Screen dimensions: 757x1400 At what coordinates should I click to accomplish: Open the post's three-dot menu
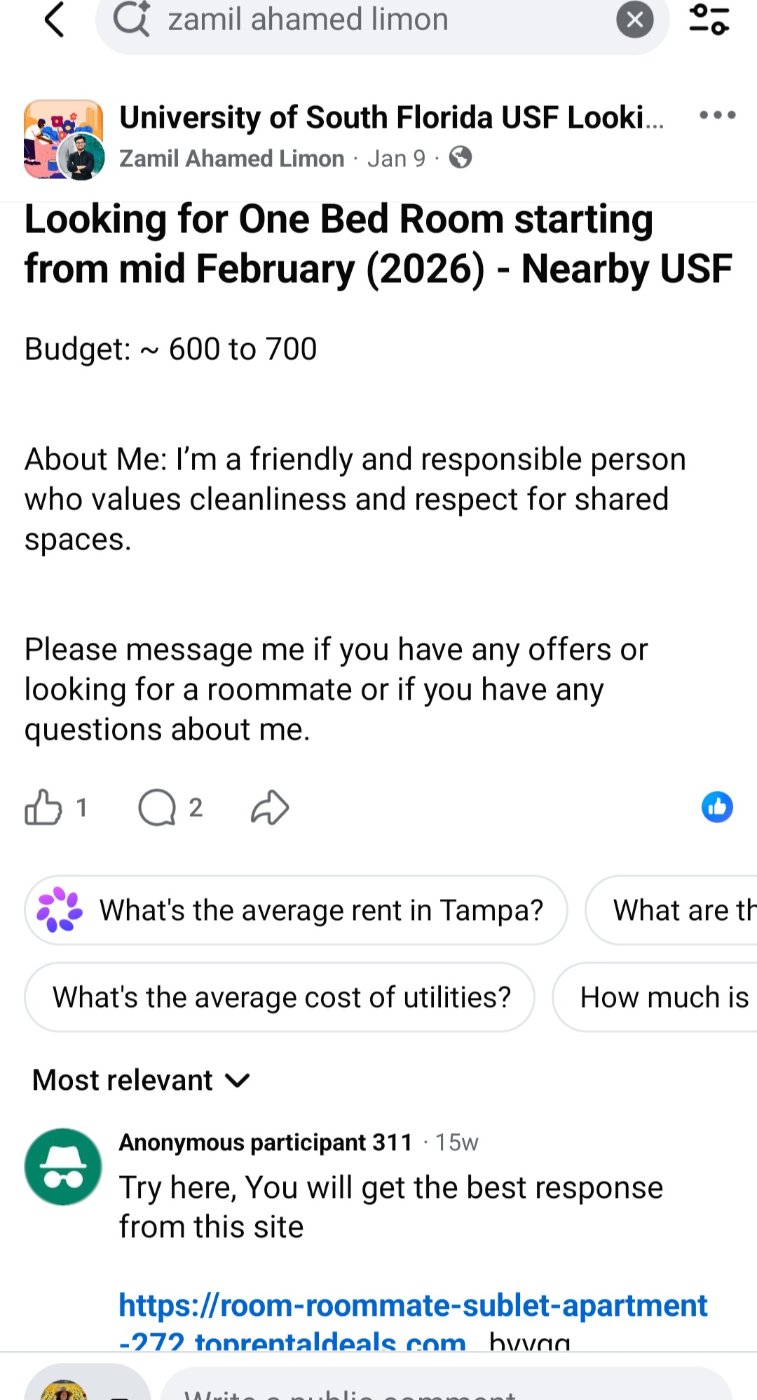(717, 116)
